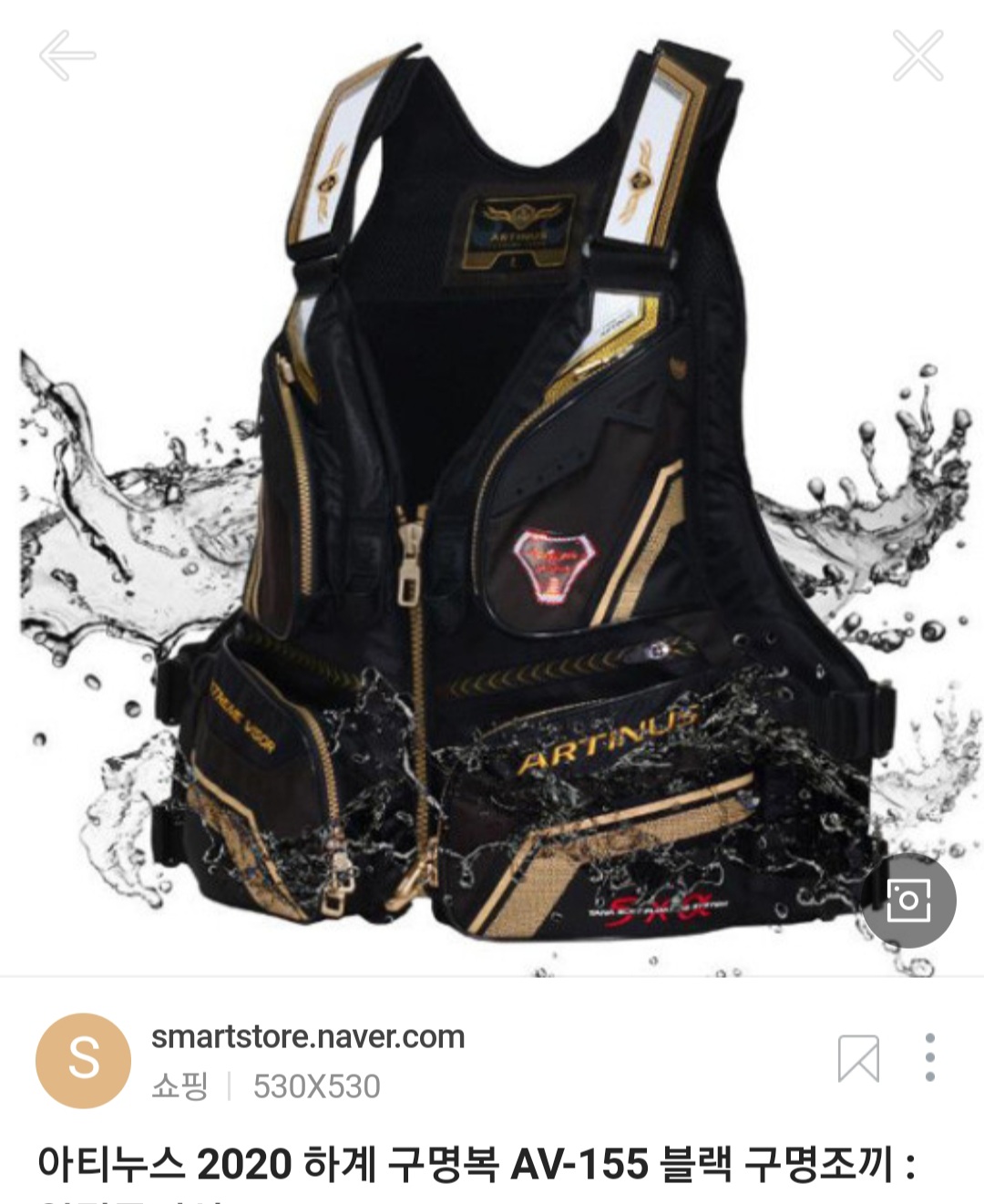Open the smartstore.naver.com source link
This screenshot has width=984, height=1204.
[308, 1037]
